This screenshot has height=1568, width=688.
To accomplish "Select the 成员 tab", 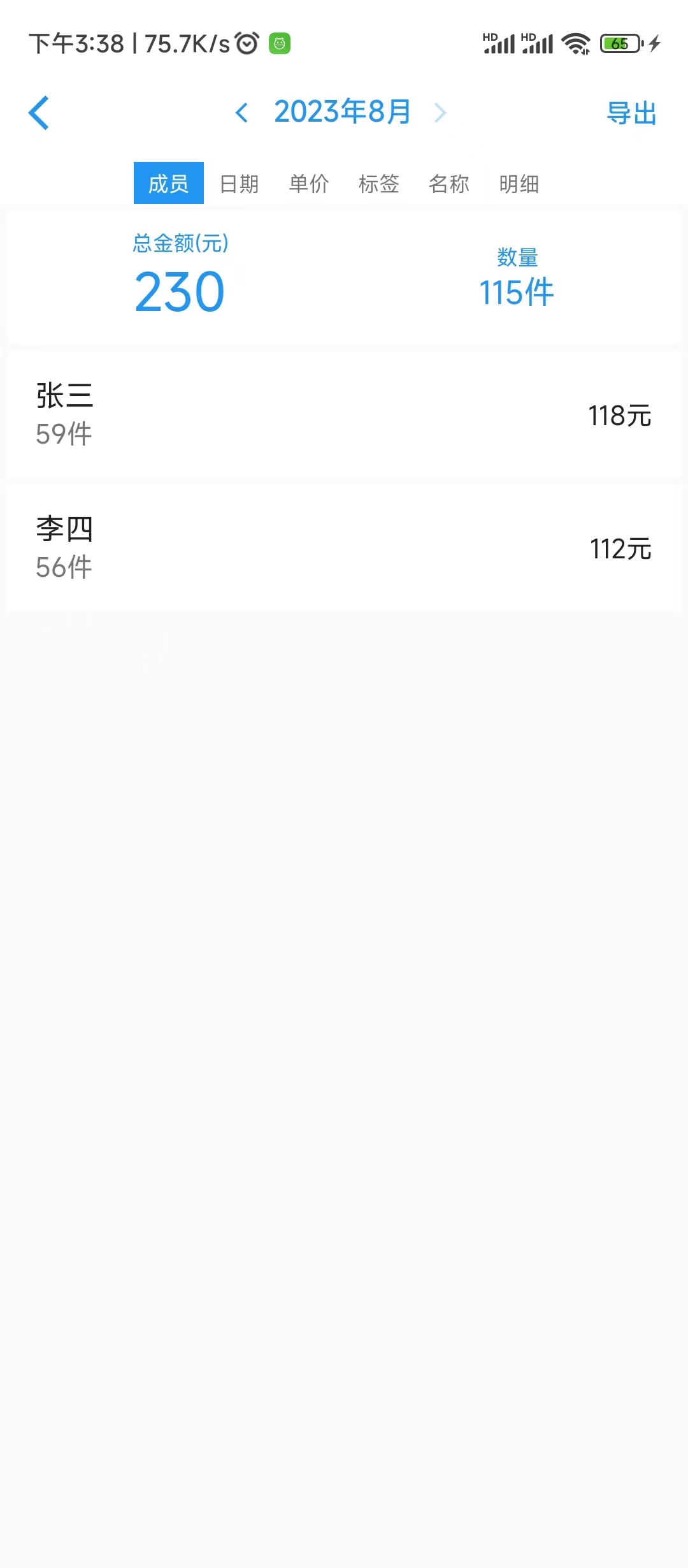I will [169, 184].
